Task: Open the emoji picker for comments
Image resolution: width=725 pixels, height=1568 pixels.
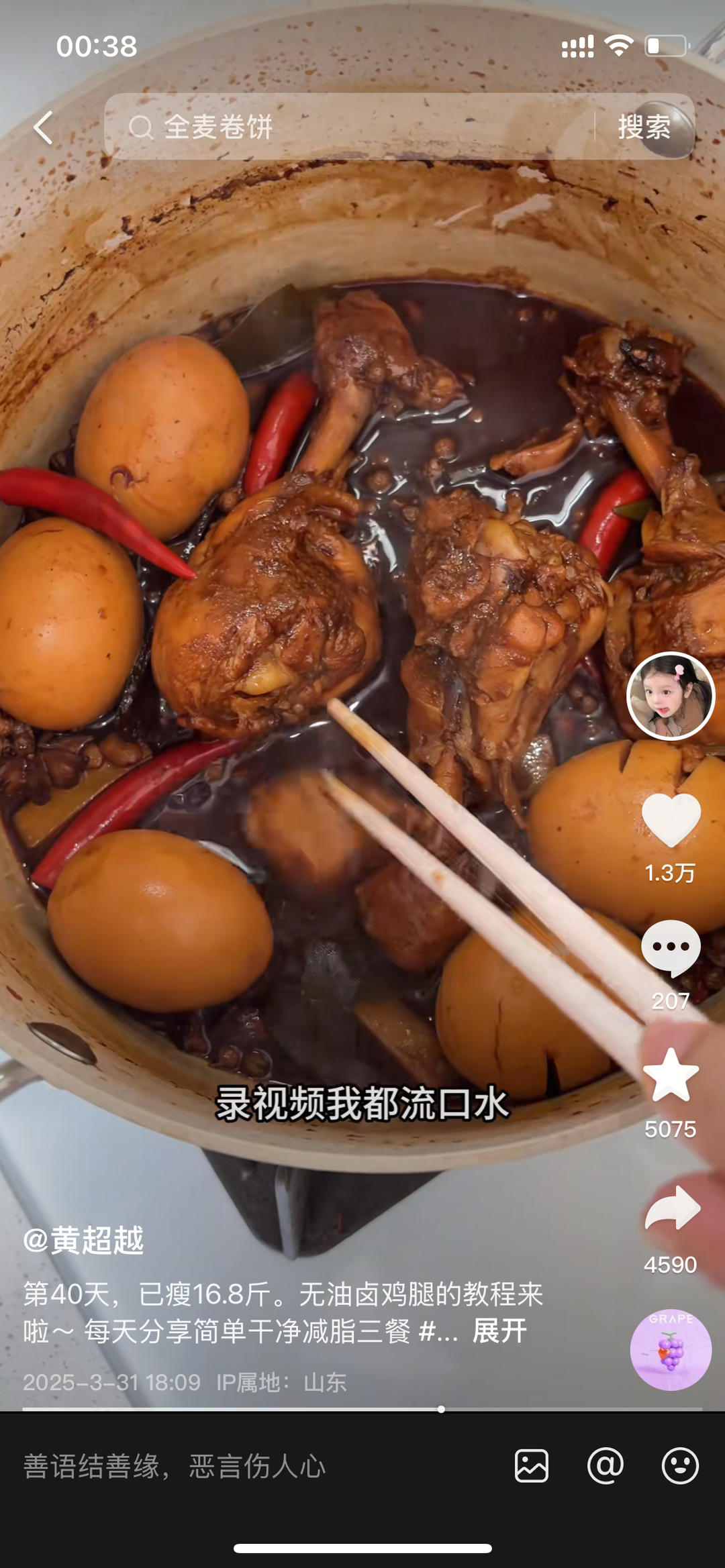Action: 680,1465
